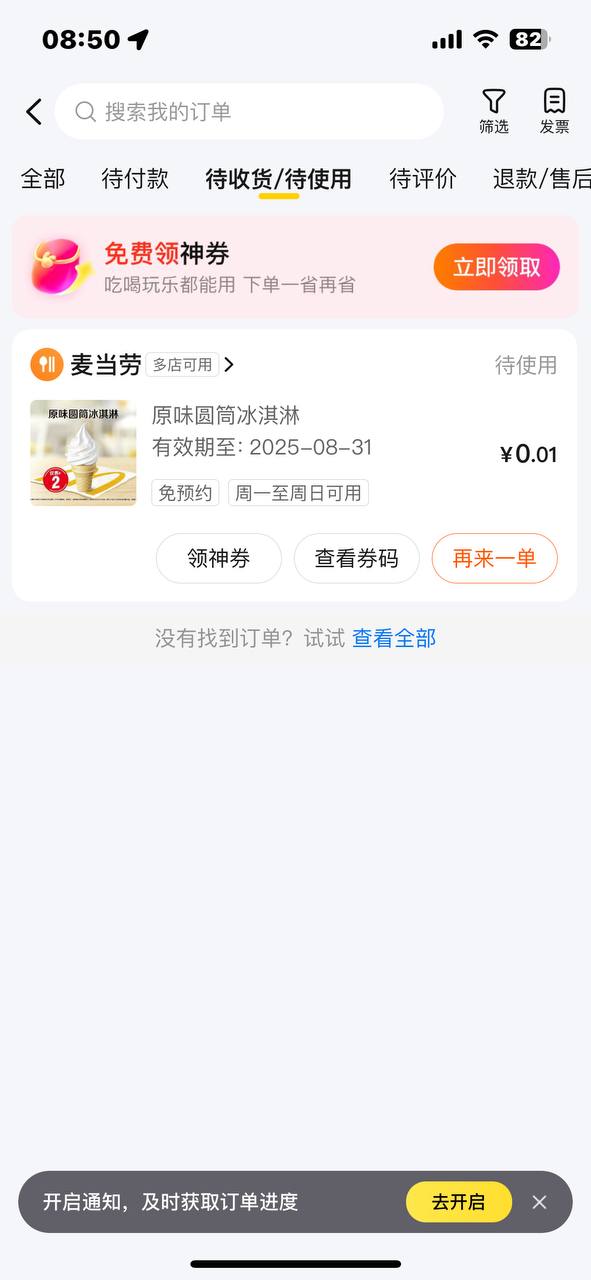Go back using the back arrow
The height and width of the screenshot is (1280, 591).
pos(34,111)
